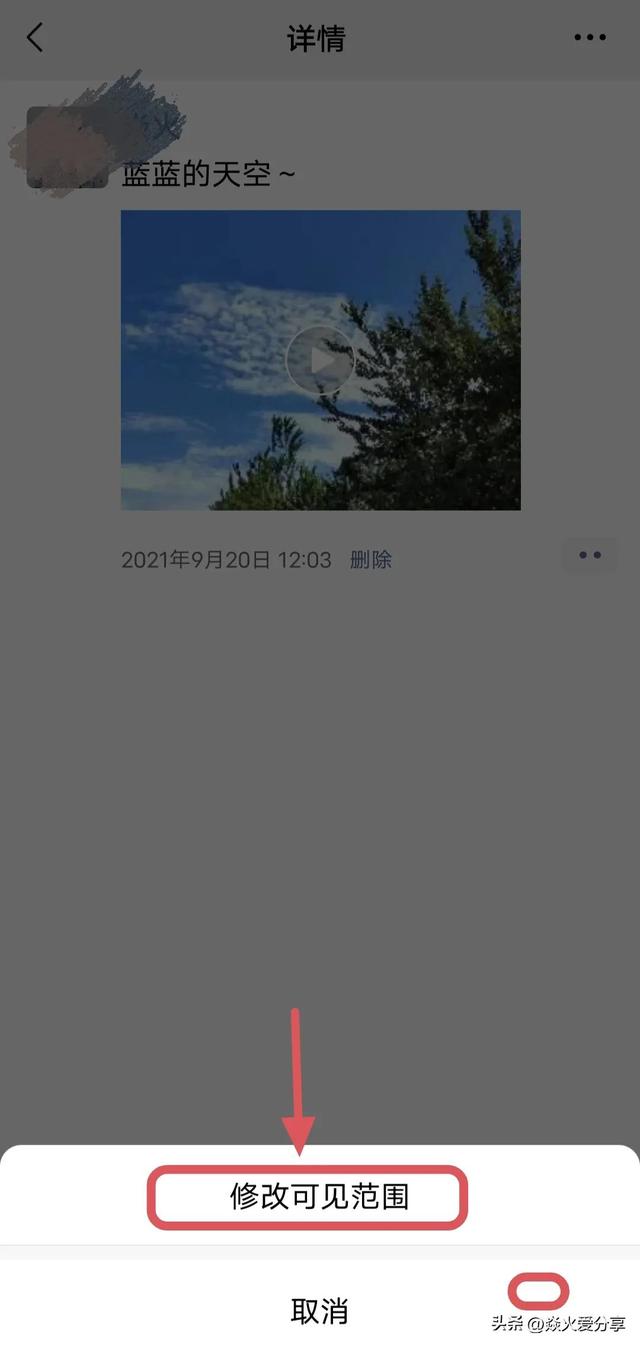
Task: Go back from the 详情 page
Action: click(x=35, y=38)
